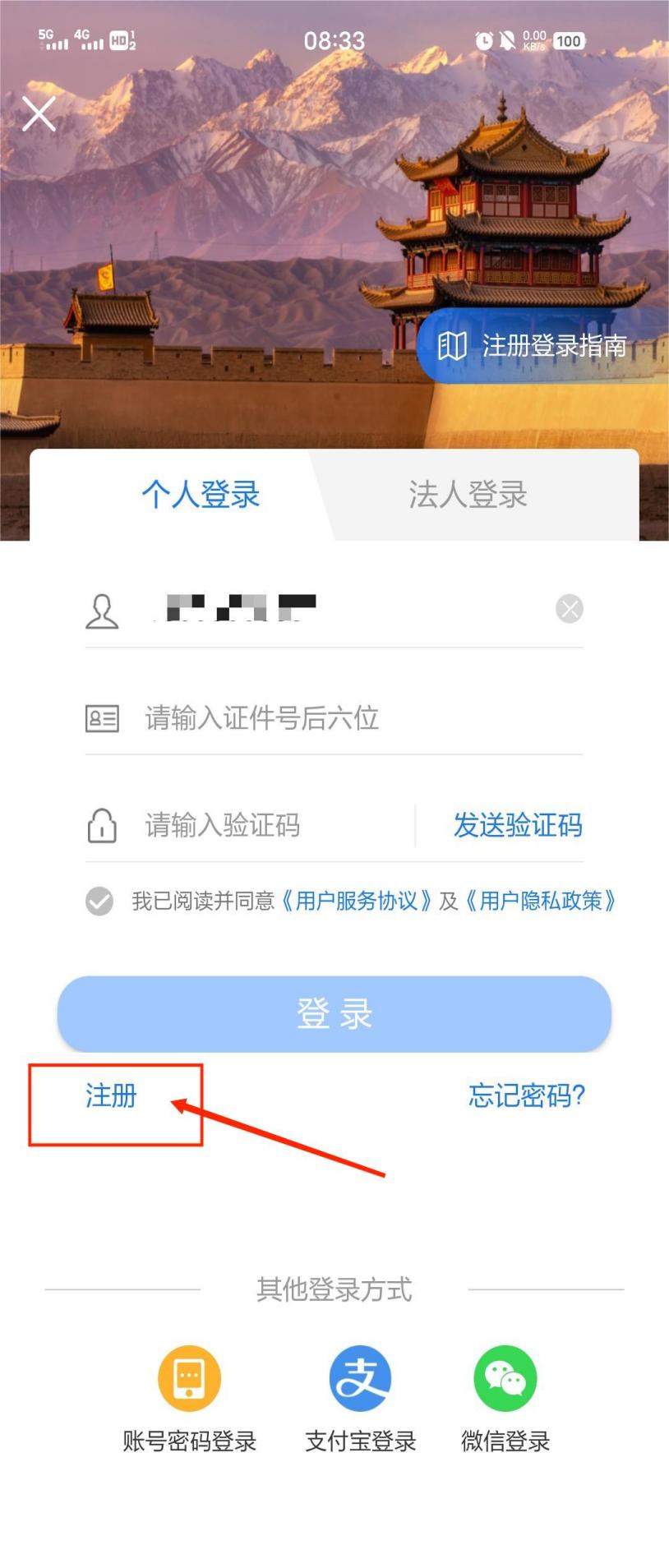Screen dimensions: 669x1568
Task: Close the login screen
Action: pos(39,113)
